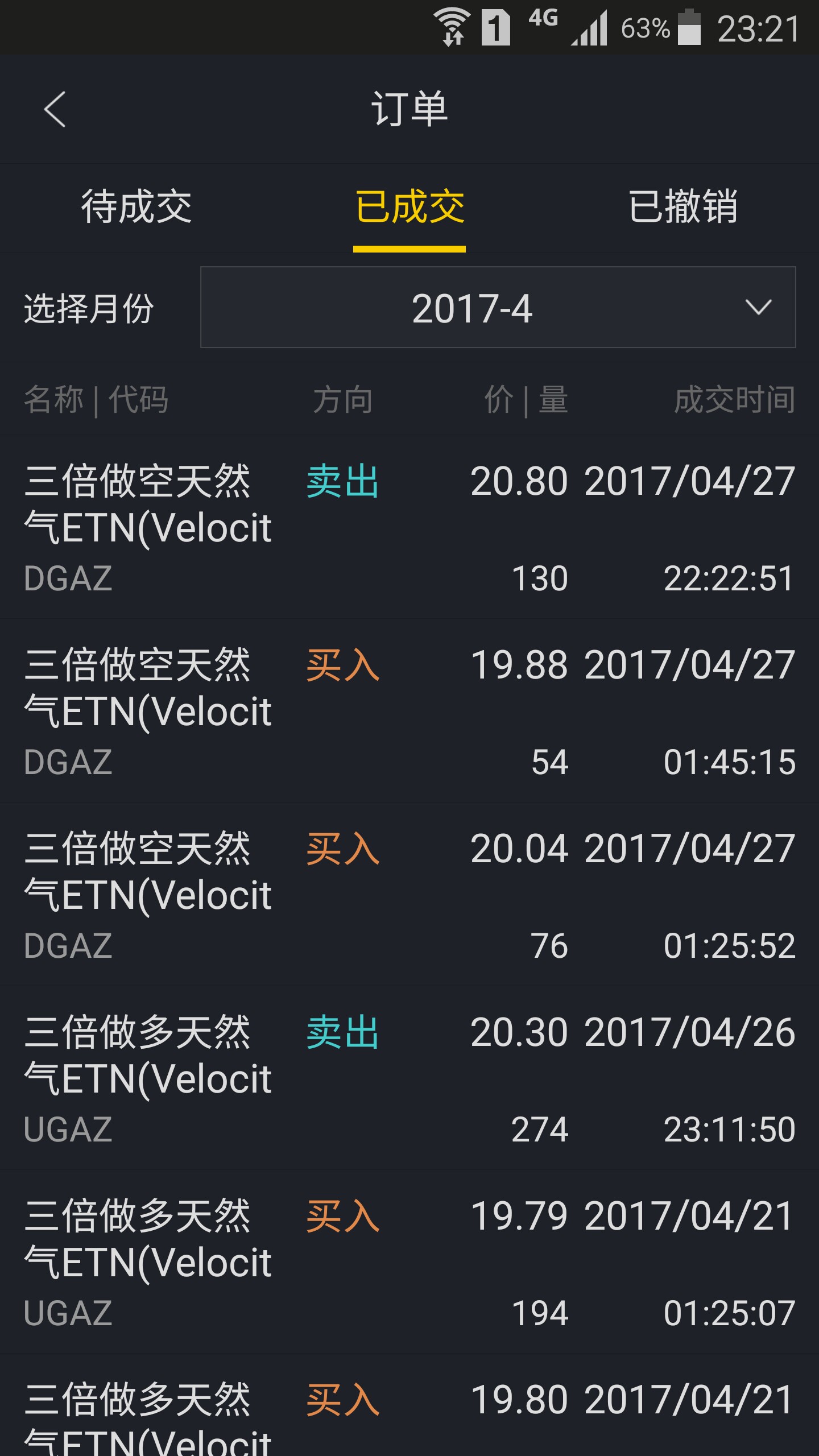
Task: Open the 2017-4 month dropdown
Action: click(x=498, y=308)
